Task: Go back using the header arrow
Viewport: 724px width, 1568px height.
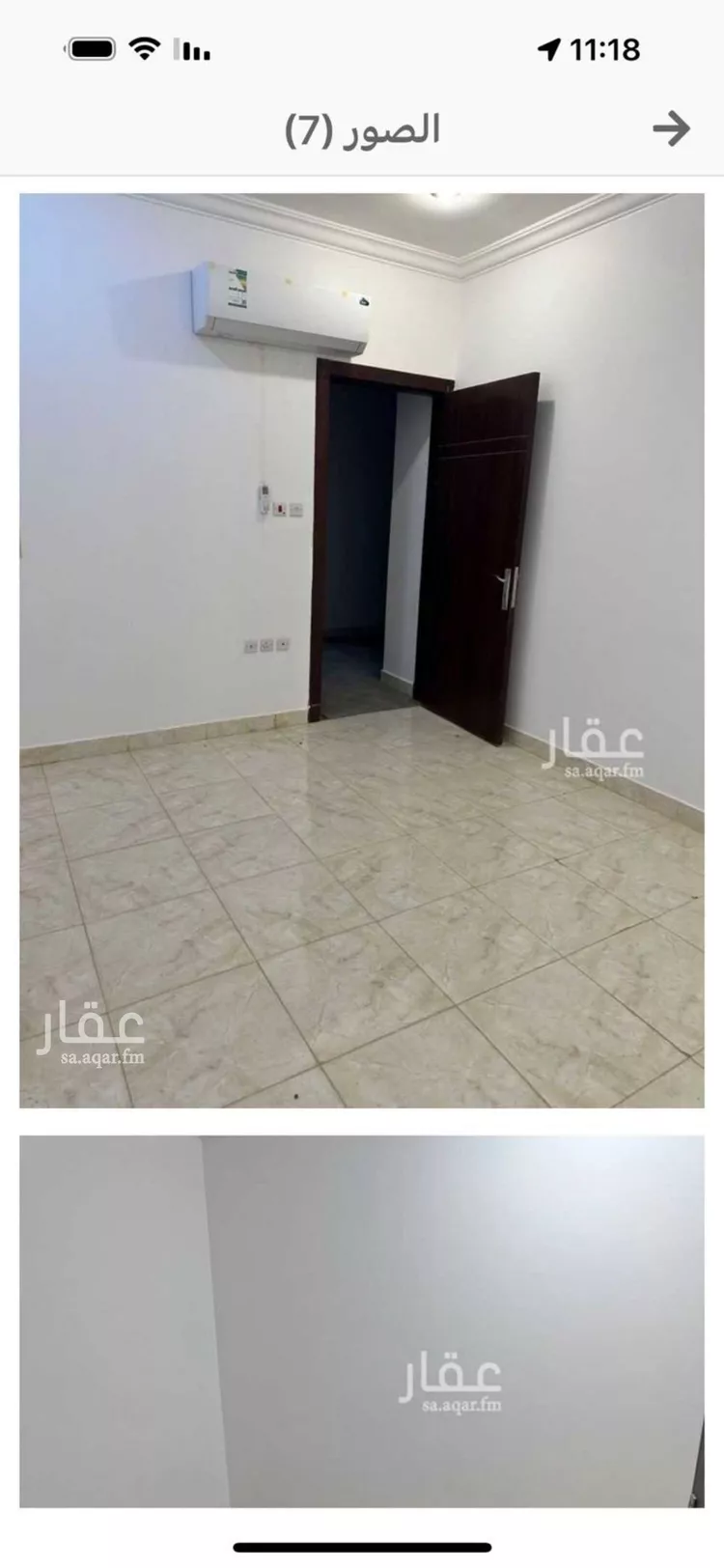Action: point(671,128)
